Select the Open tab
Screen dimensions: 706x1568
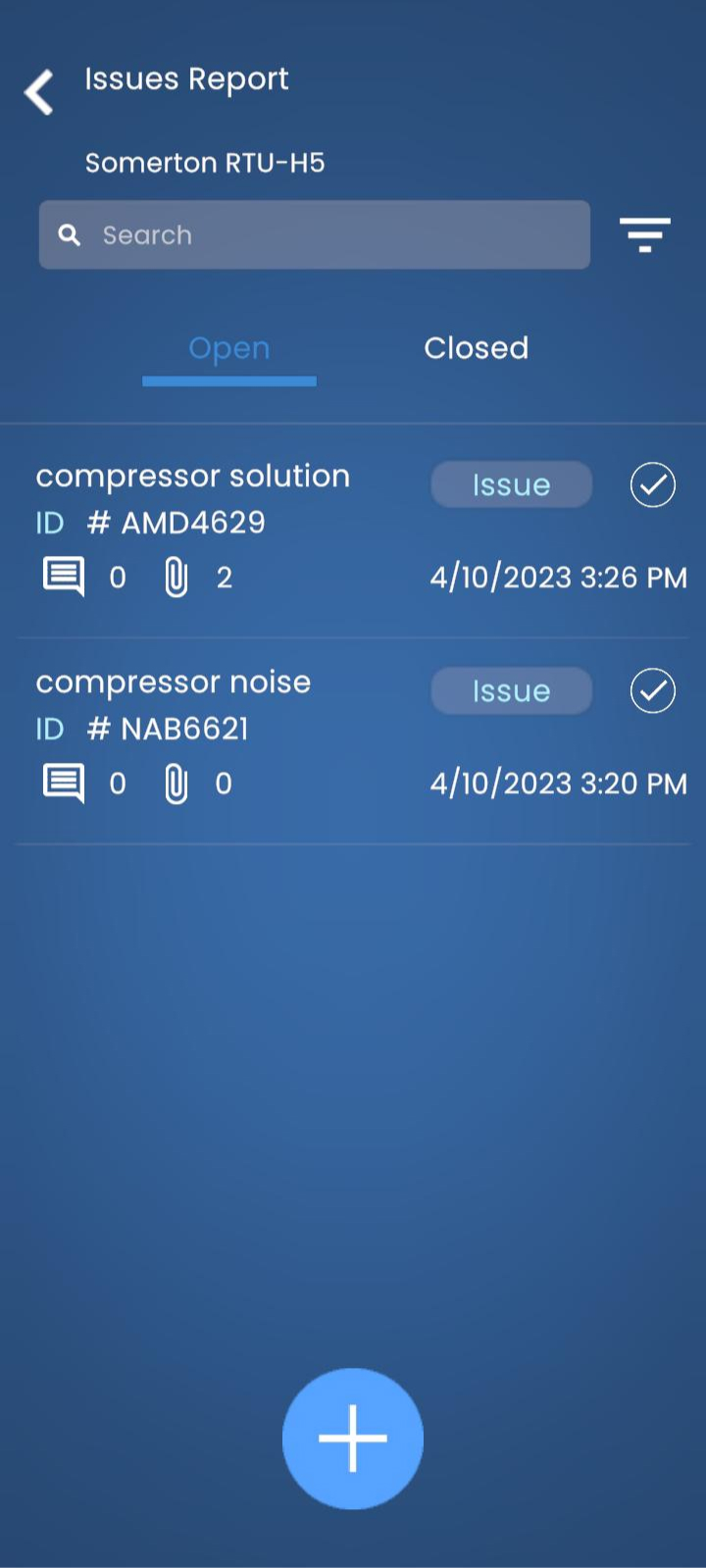click(x=229, y=348)
